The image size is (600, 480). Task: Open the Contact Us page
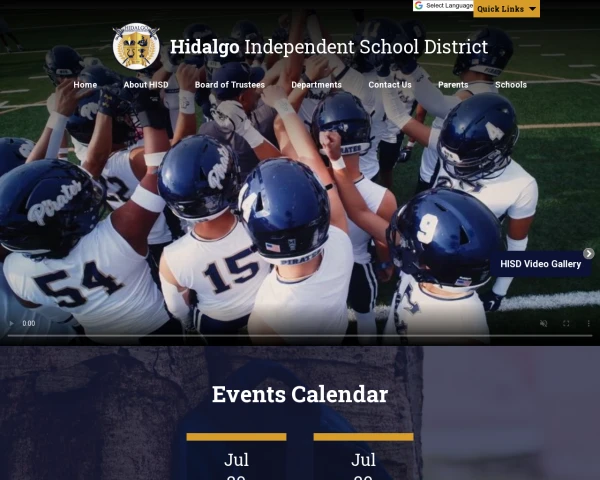click(x=390, y=85)
